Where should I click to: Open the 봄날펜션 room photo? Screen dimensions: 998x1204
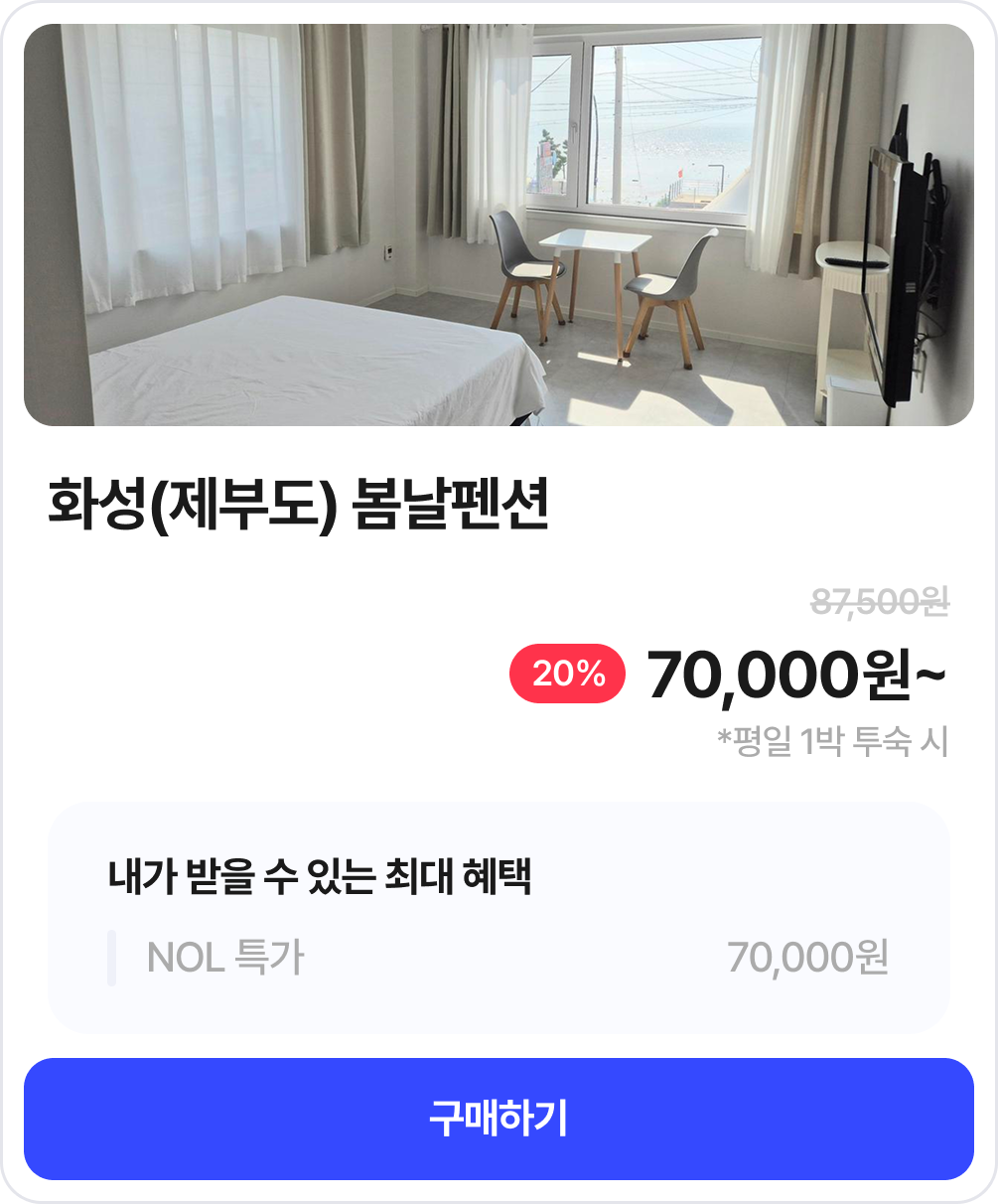pos(499,226)
